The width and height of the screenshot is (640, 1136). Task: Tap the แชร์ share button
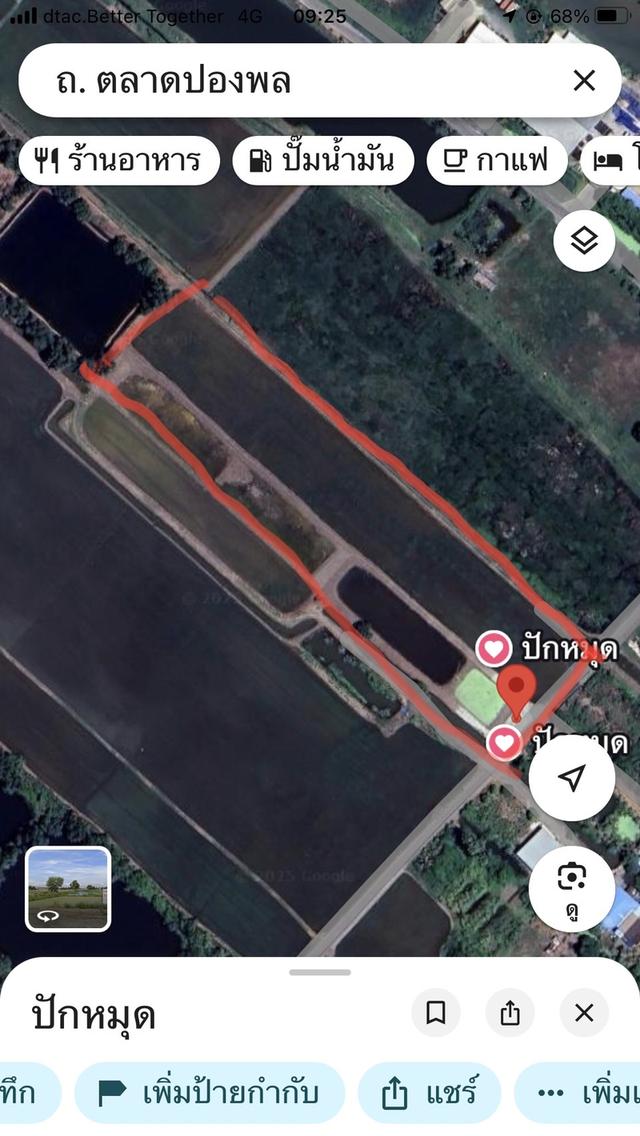coord(430,1093)
